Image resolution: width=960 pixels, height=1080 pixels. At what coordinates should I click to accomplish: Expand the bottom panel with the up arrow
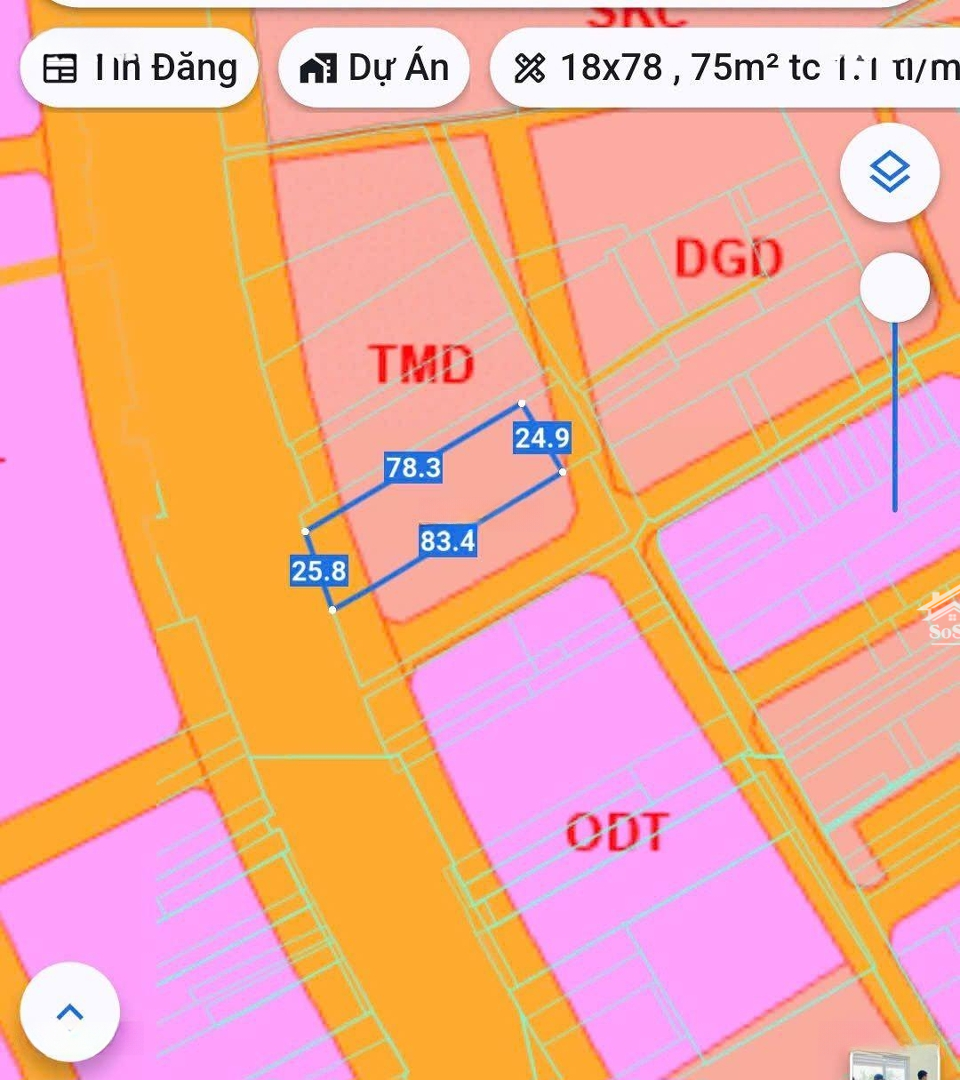70,1012
